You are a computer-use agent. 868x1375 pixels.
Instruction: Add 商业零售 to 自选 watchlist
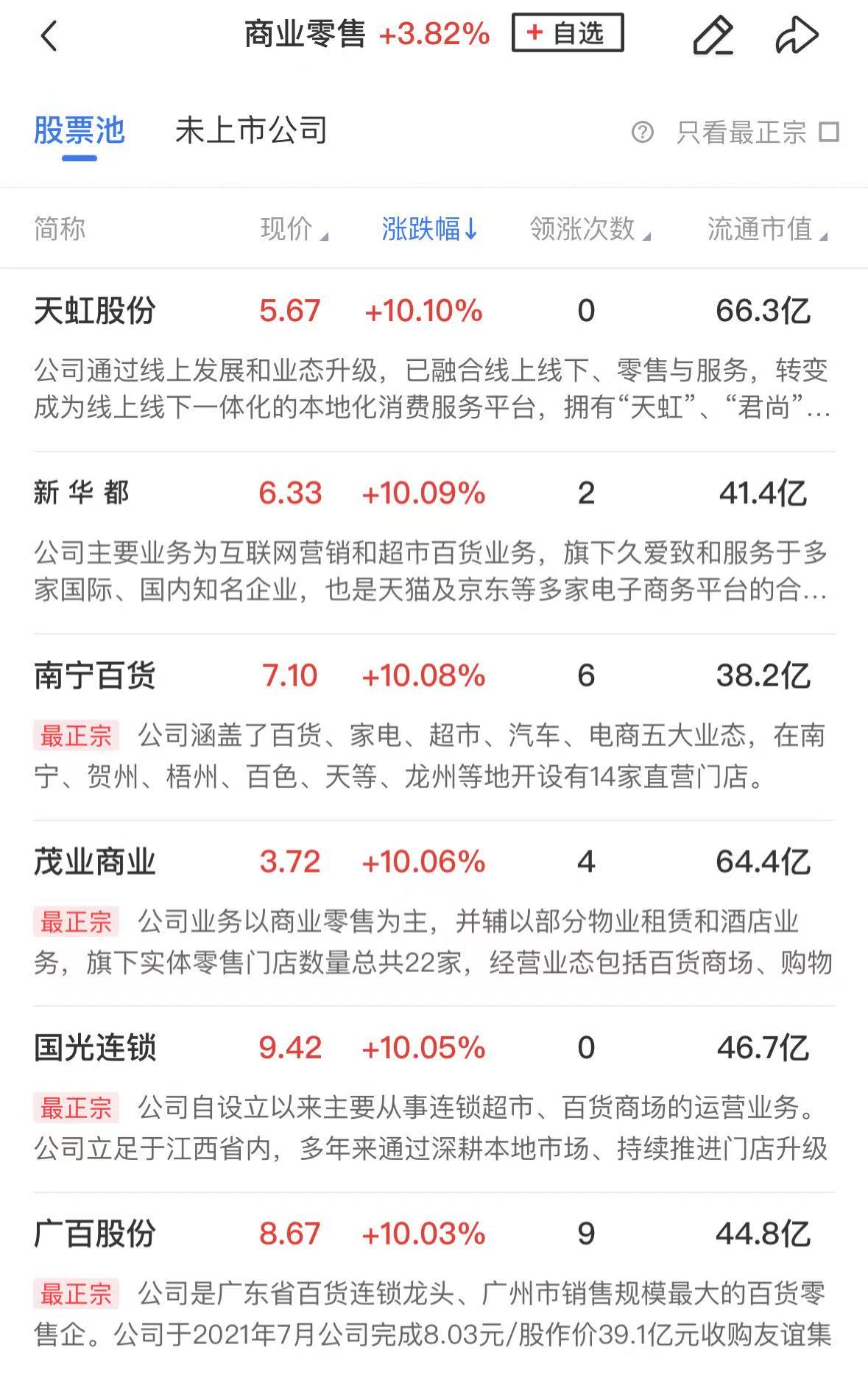567,34
